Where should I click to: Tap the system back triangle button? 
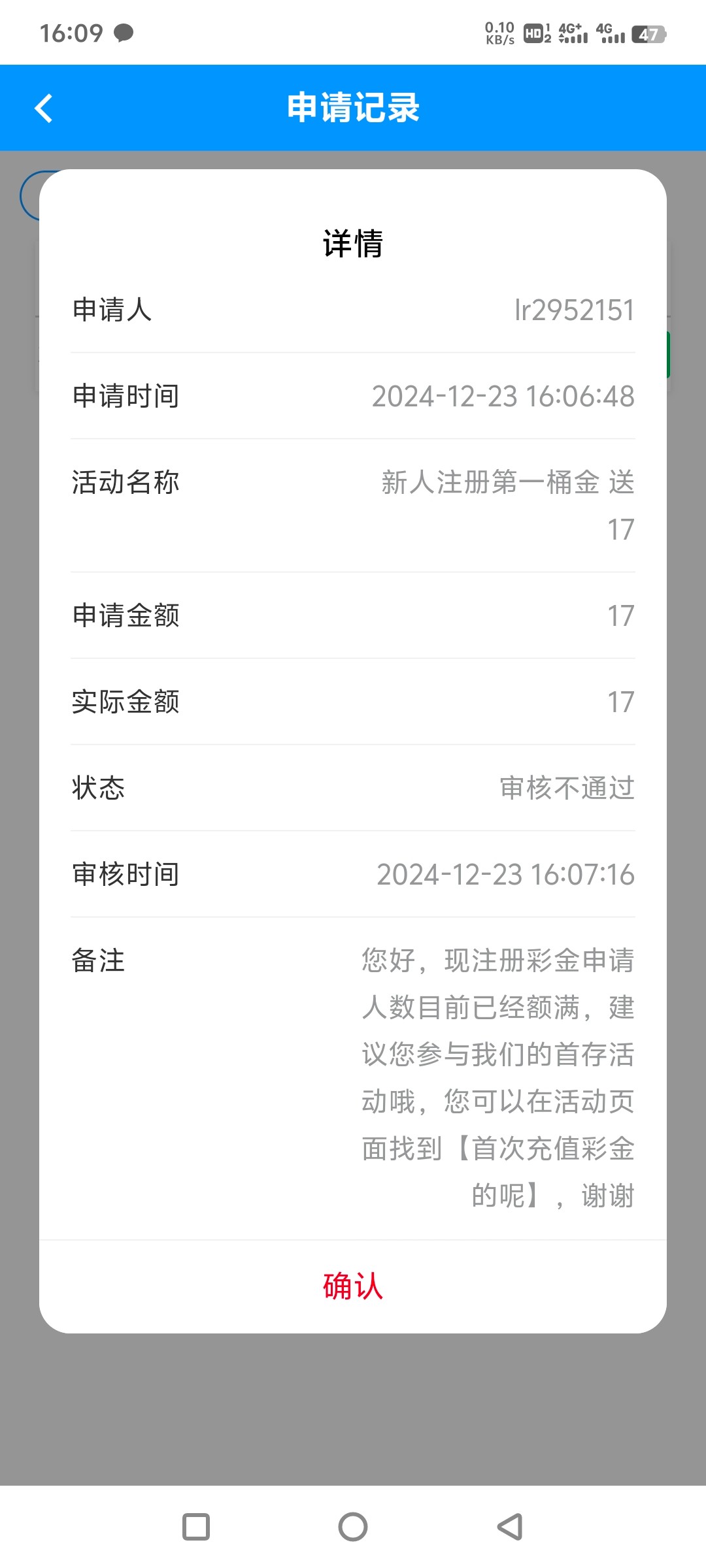[510, 1527]
